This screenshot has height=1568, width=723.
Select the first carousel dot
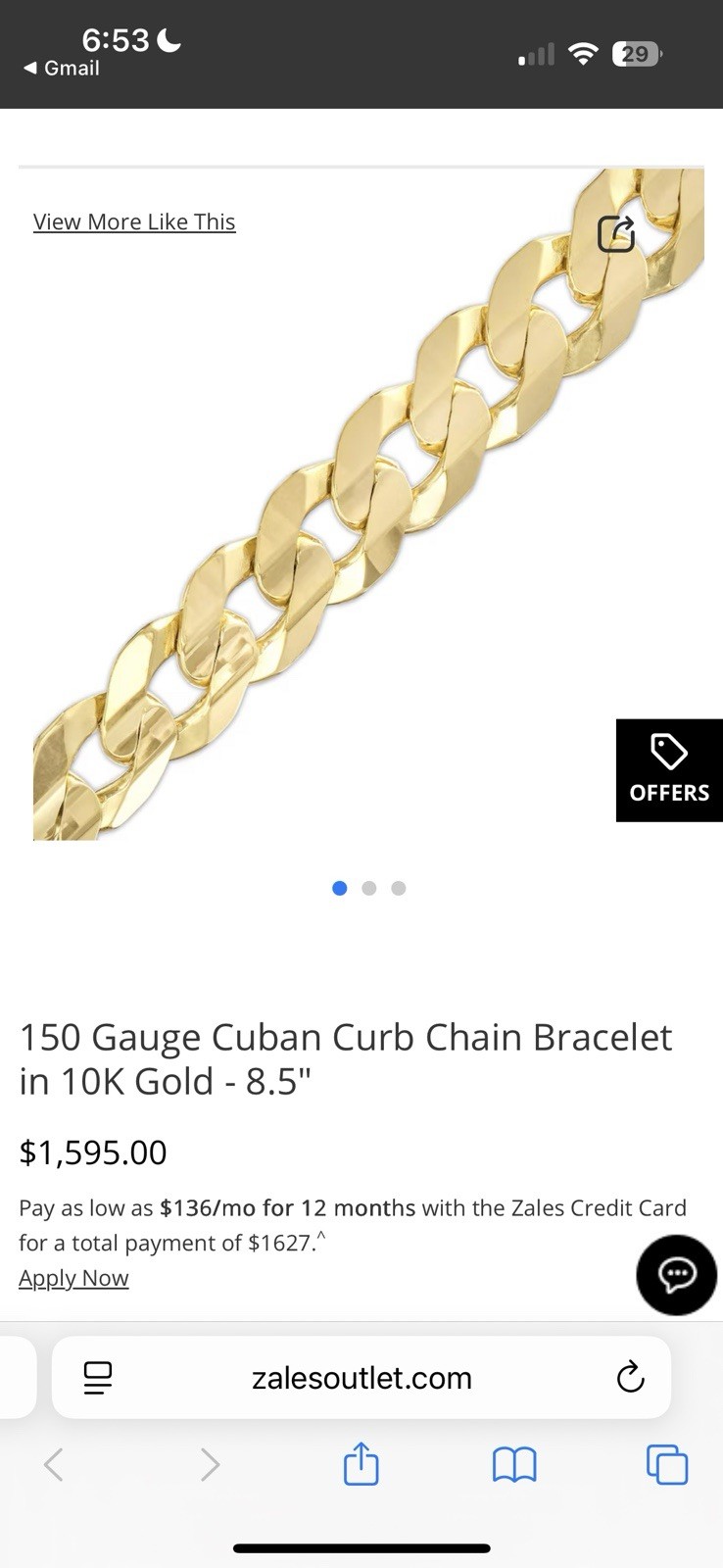[x=339, y=888]
